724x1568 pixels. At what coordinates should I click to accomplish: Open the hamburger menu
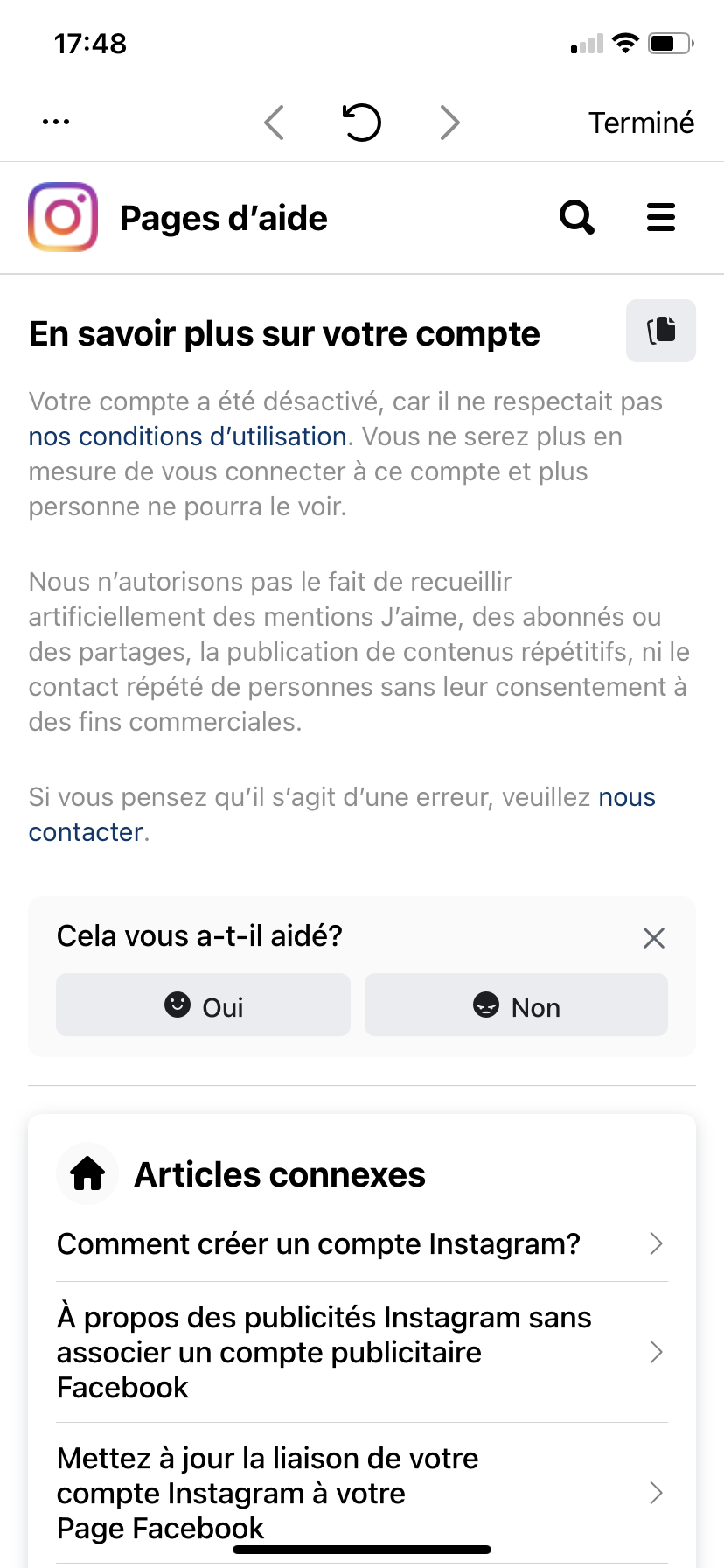(661, 217)
